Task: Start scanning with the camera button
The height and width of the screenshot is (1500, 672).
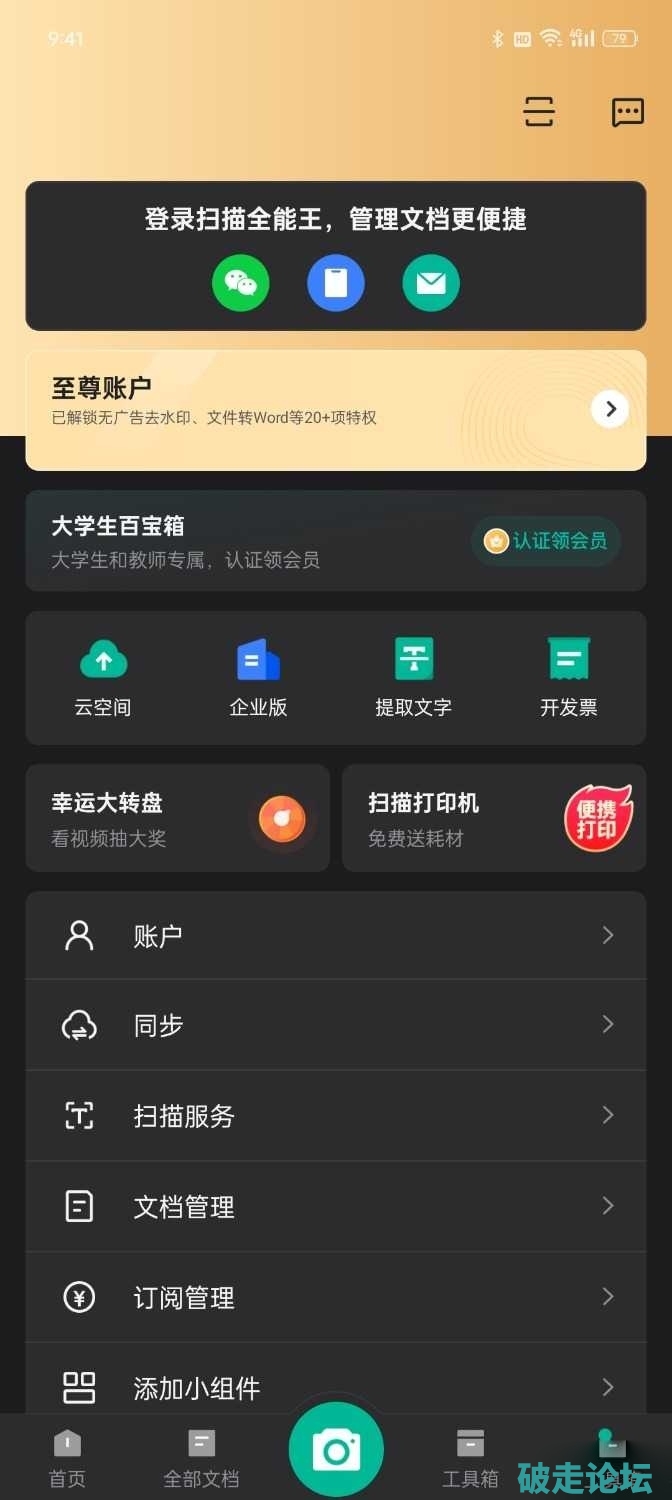Action: (336, 1449)
